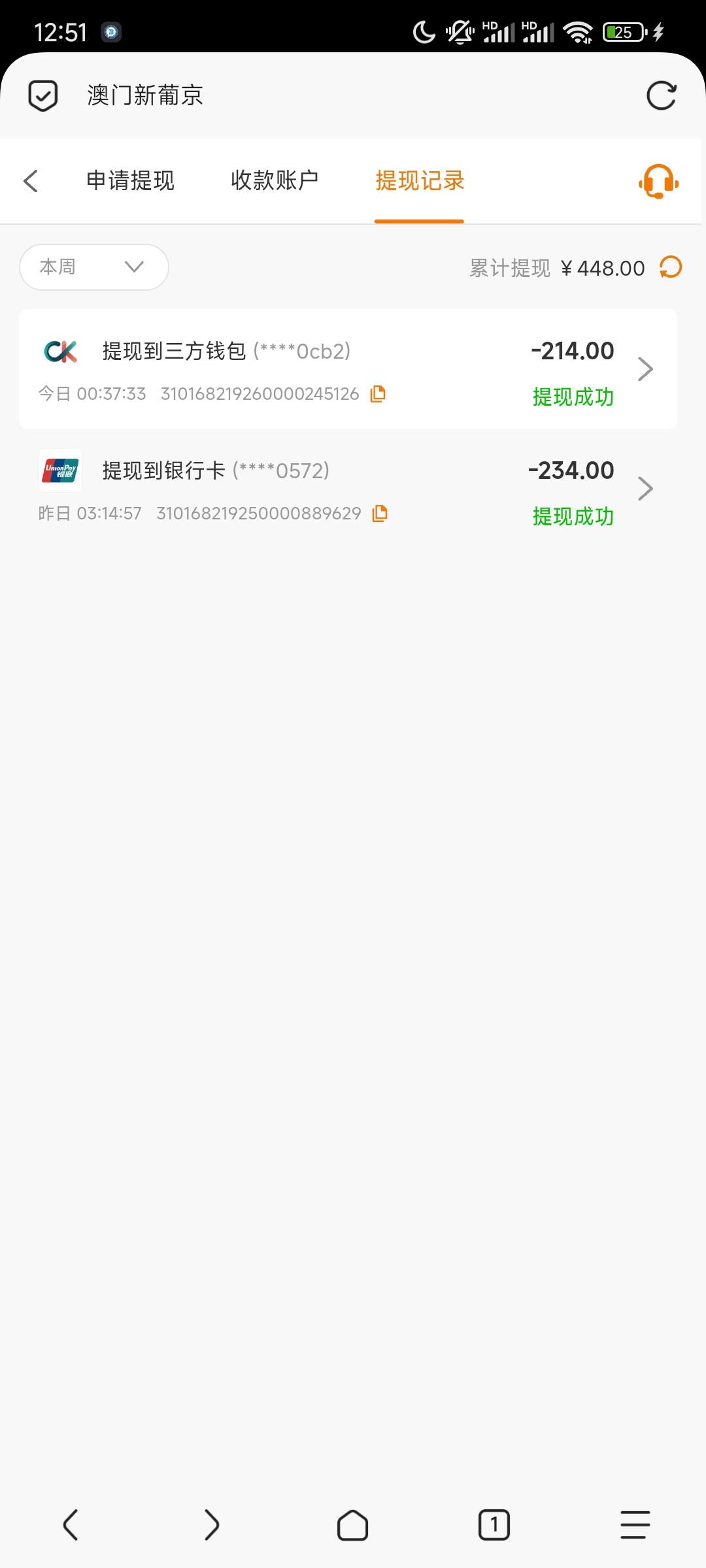The height and width of the screenshot is (1568, 706).
Task: Open the 收款账户 tab
Action: coord(275,181)
